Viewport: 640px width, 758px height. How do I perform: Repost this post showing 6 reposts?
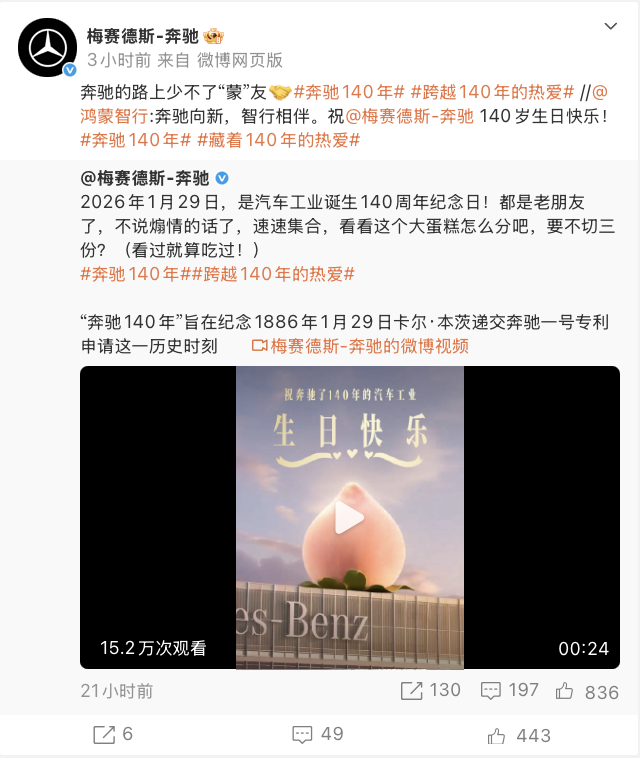113,734
